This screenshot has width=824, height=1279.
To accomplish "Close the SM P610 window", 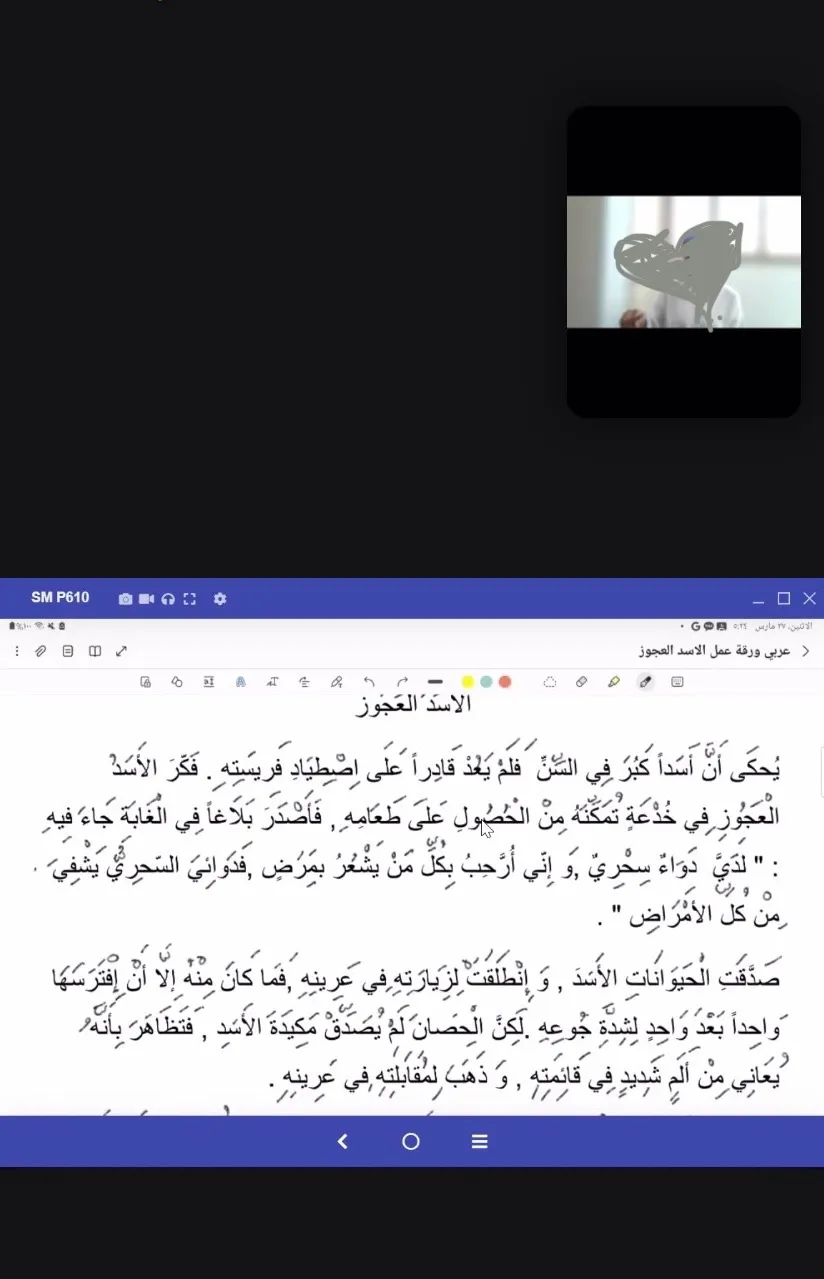I will pyautogui.click(x=810, y=599).
